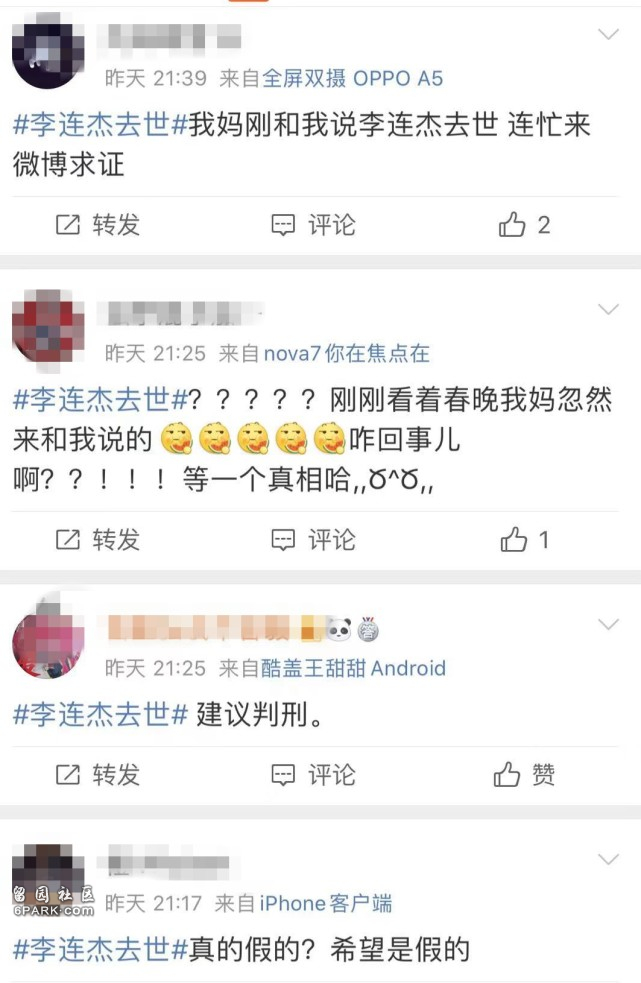Image resolution: width=641 pixels, height=983 pixels.
Task: Open hashtag #李连杰去世# in the 真的假的 post
Action: pyautogui.click(x=101, y=948)
